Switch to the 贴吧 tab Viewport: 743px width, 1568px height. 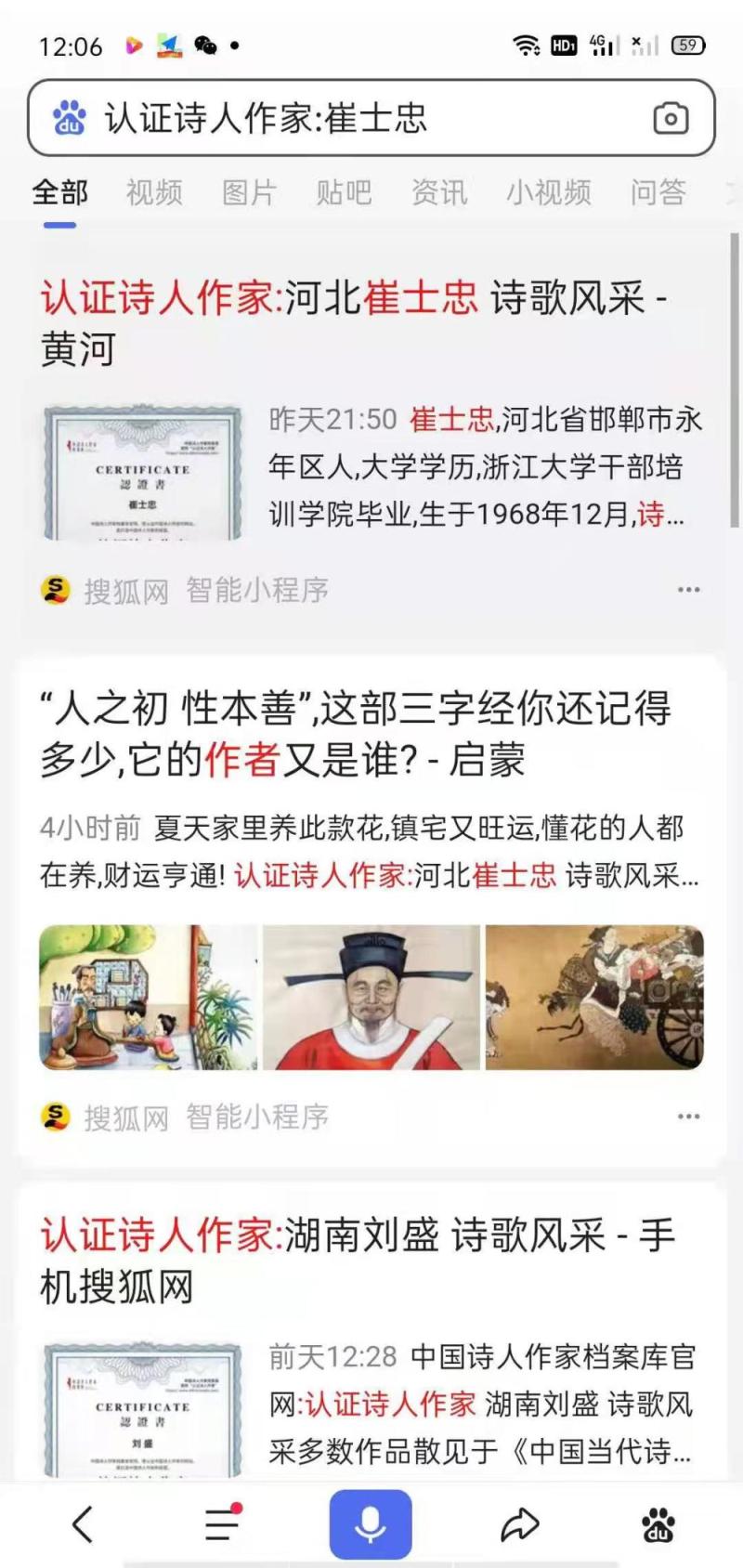(x=344, y=192)
